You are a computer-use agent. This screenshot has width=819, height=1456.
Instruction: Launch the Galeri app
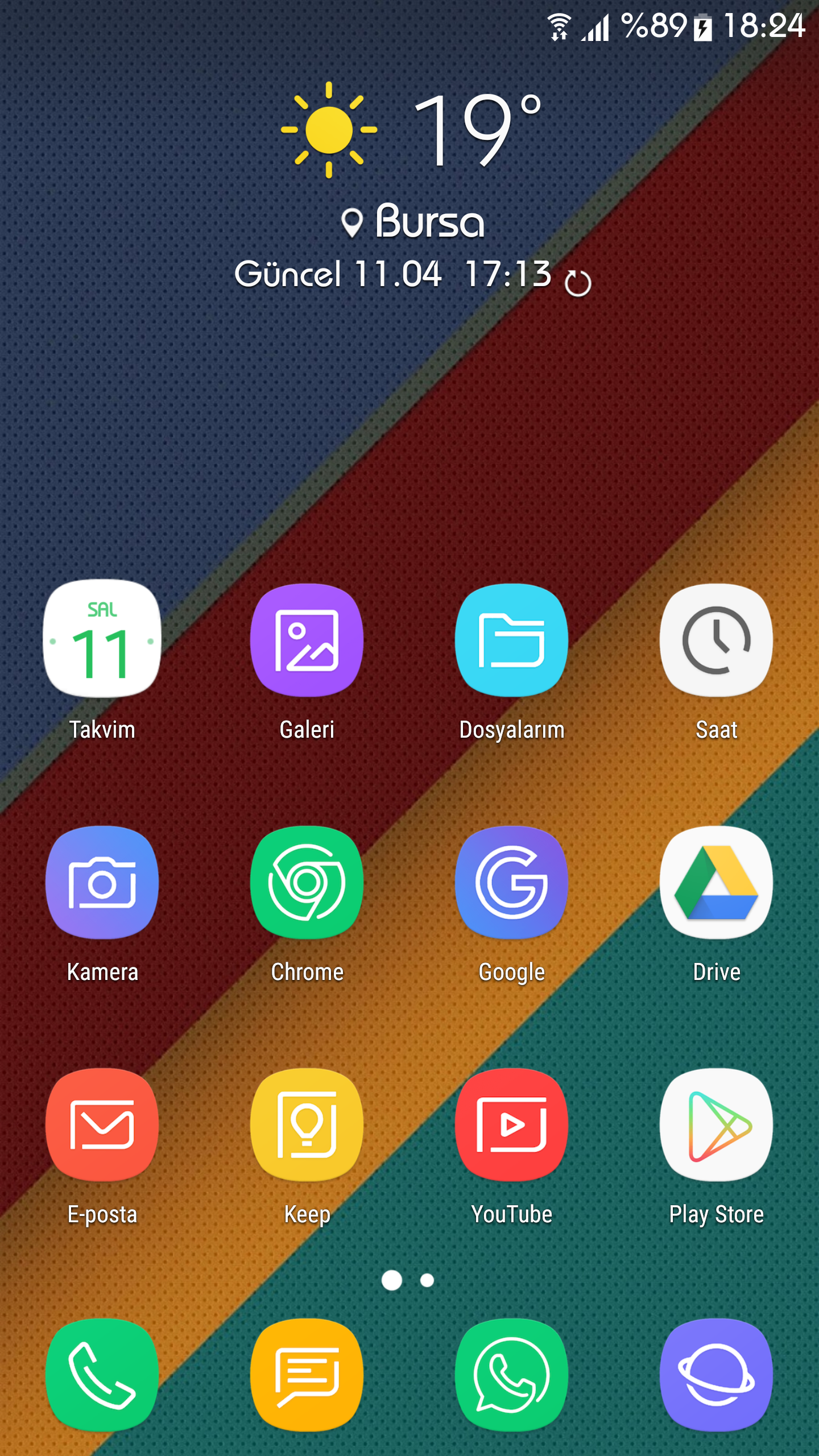point(307,640)
